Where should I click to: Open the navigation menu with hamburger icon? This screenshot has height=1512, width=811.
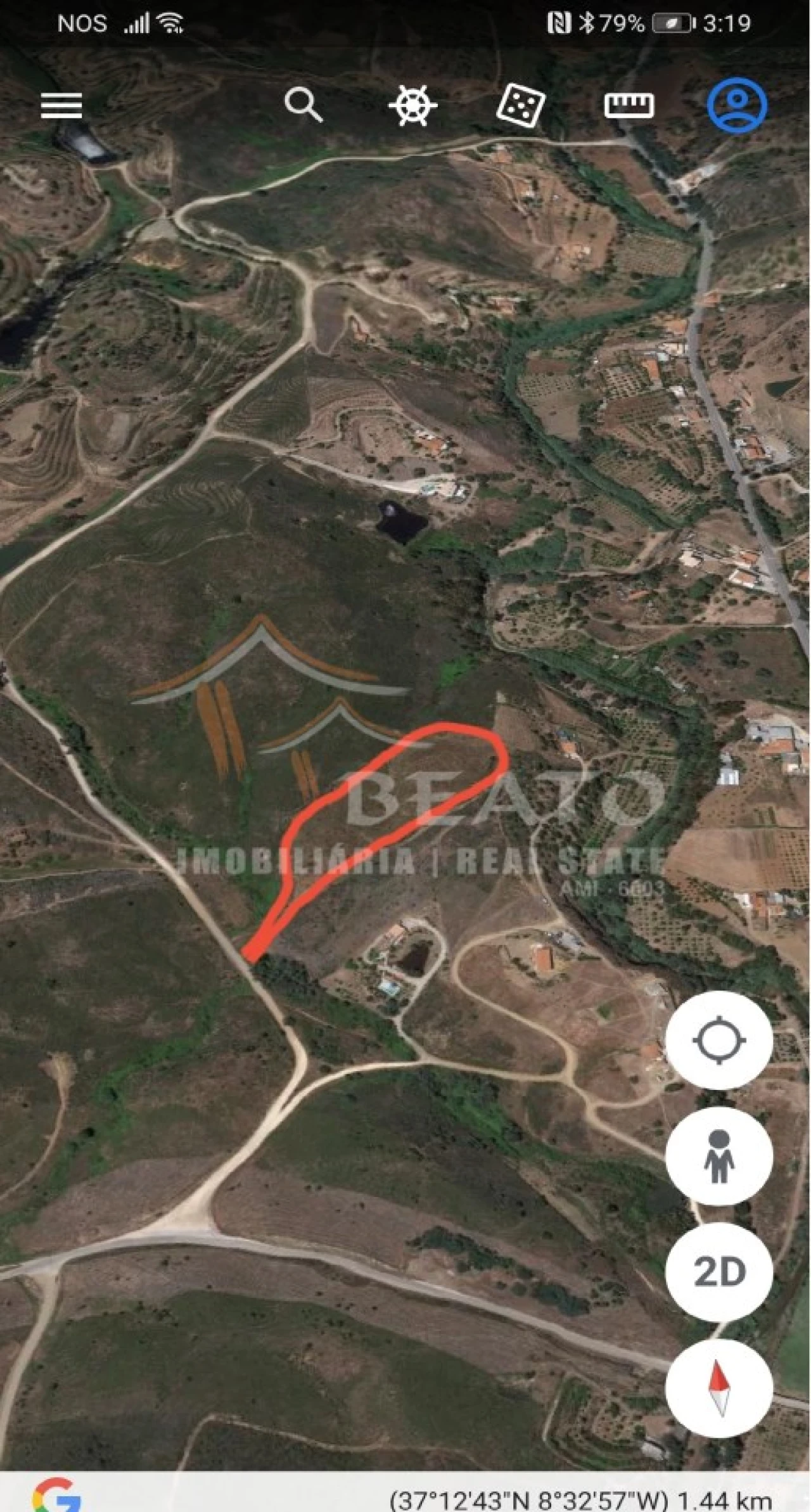[x=63, y=105]
